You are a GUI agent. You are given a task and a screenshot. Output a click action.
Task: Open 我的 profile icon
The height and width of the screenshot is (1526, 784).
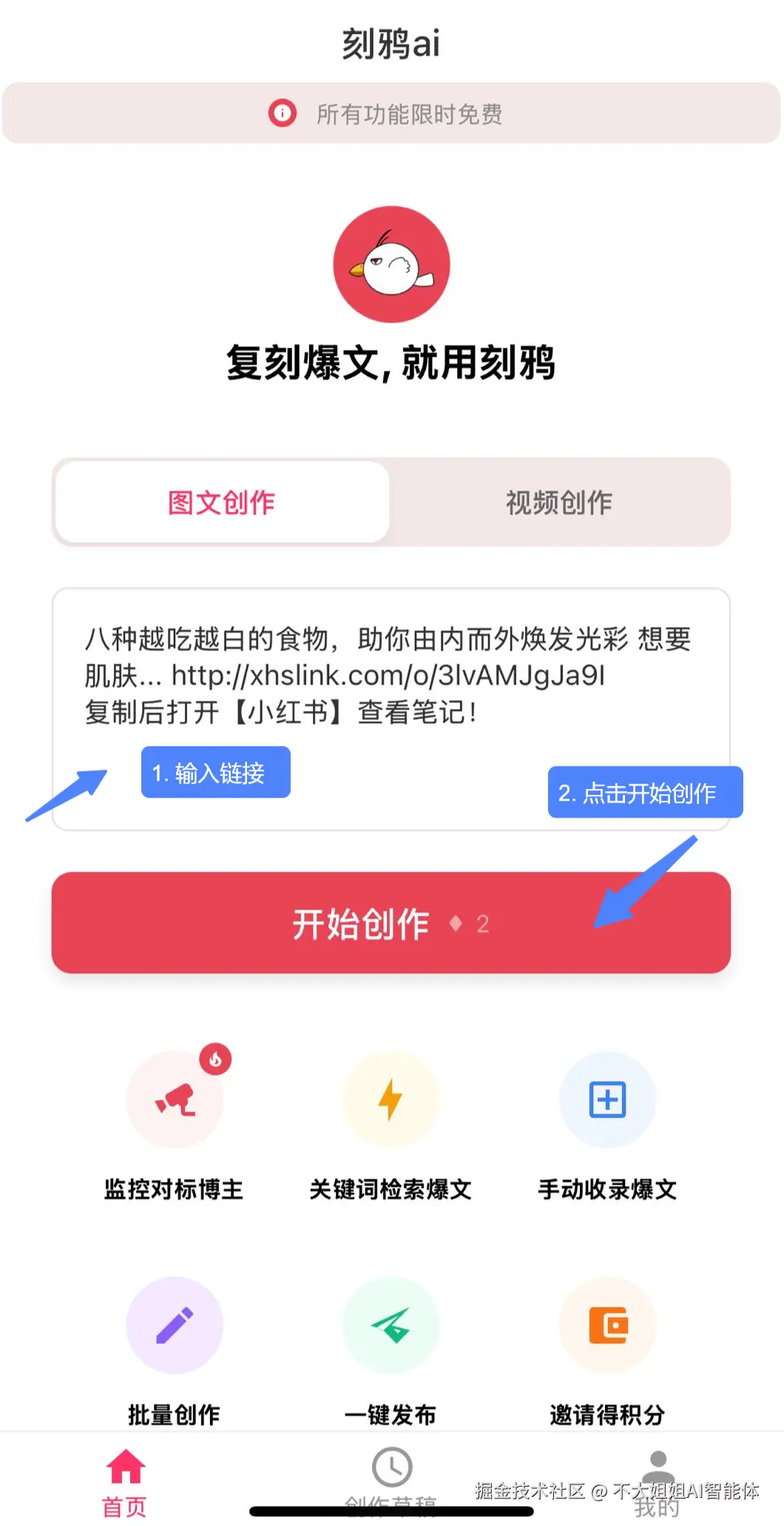point(658,1465)
